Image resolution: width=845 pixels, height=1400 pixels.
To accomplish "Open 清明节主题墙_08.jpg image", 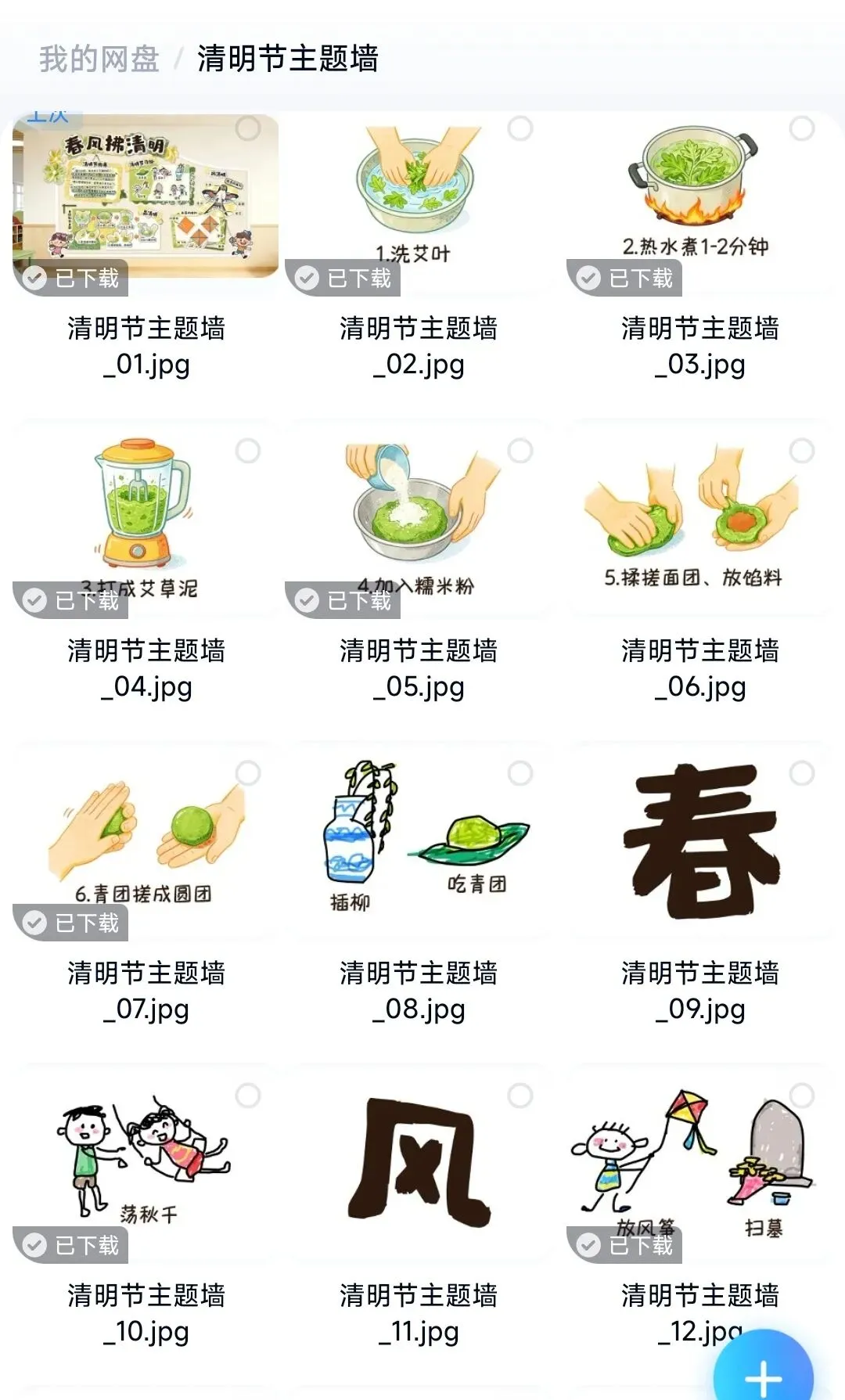I will pos(418,840).
